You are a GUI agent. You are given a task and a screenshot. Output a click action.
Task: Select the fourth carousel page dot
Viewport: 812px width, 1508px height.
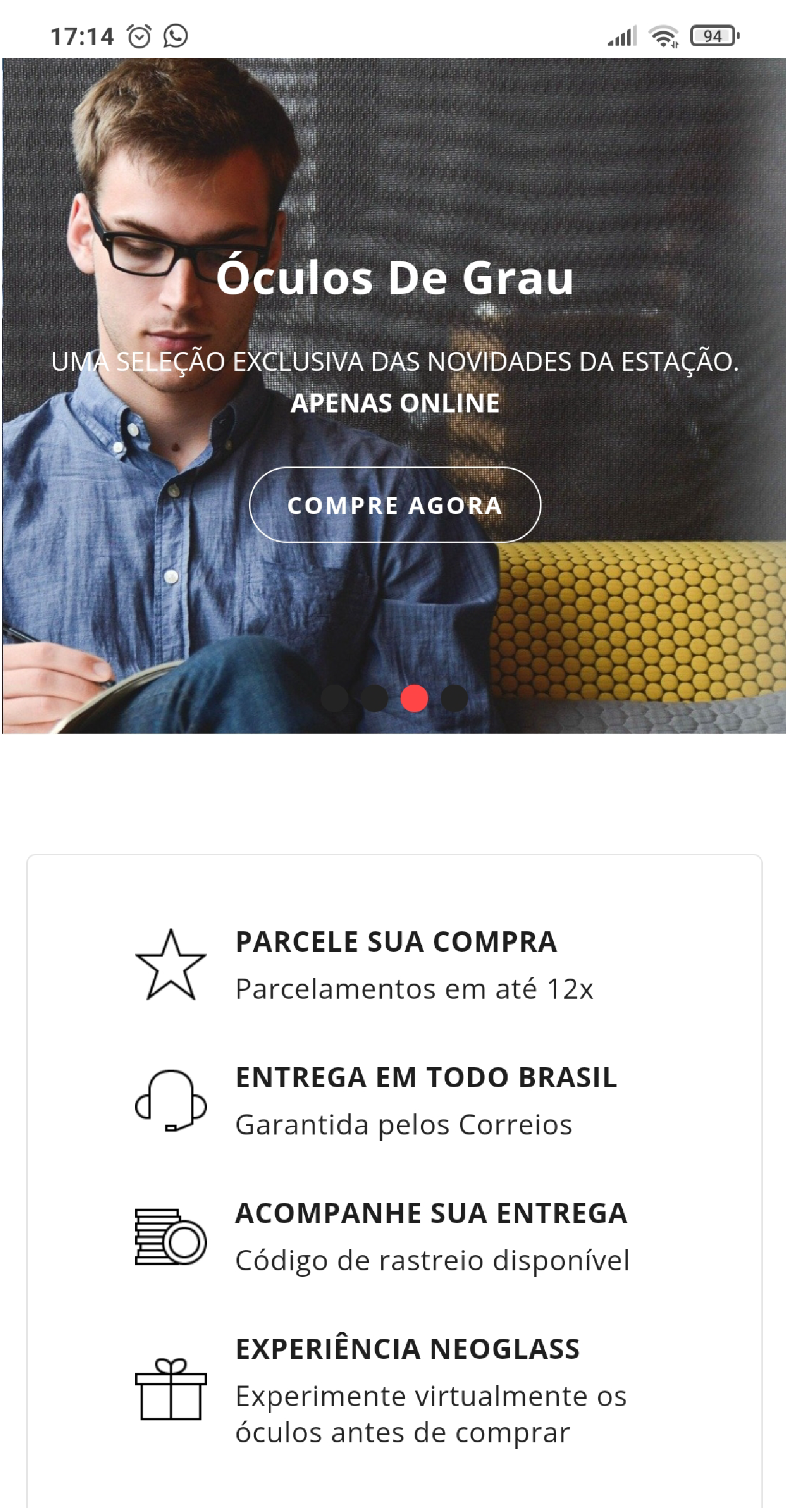coord(454,699)
